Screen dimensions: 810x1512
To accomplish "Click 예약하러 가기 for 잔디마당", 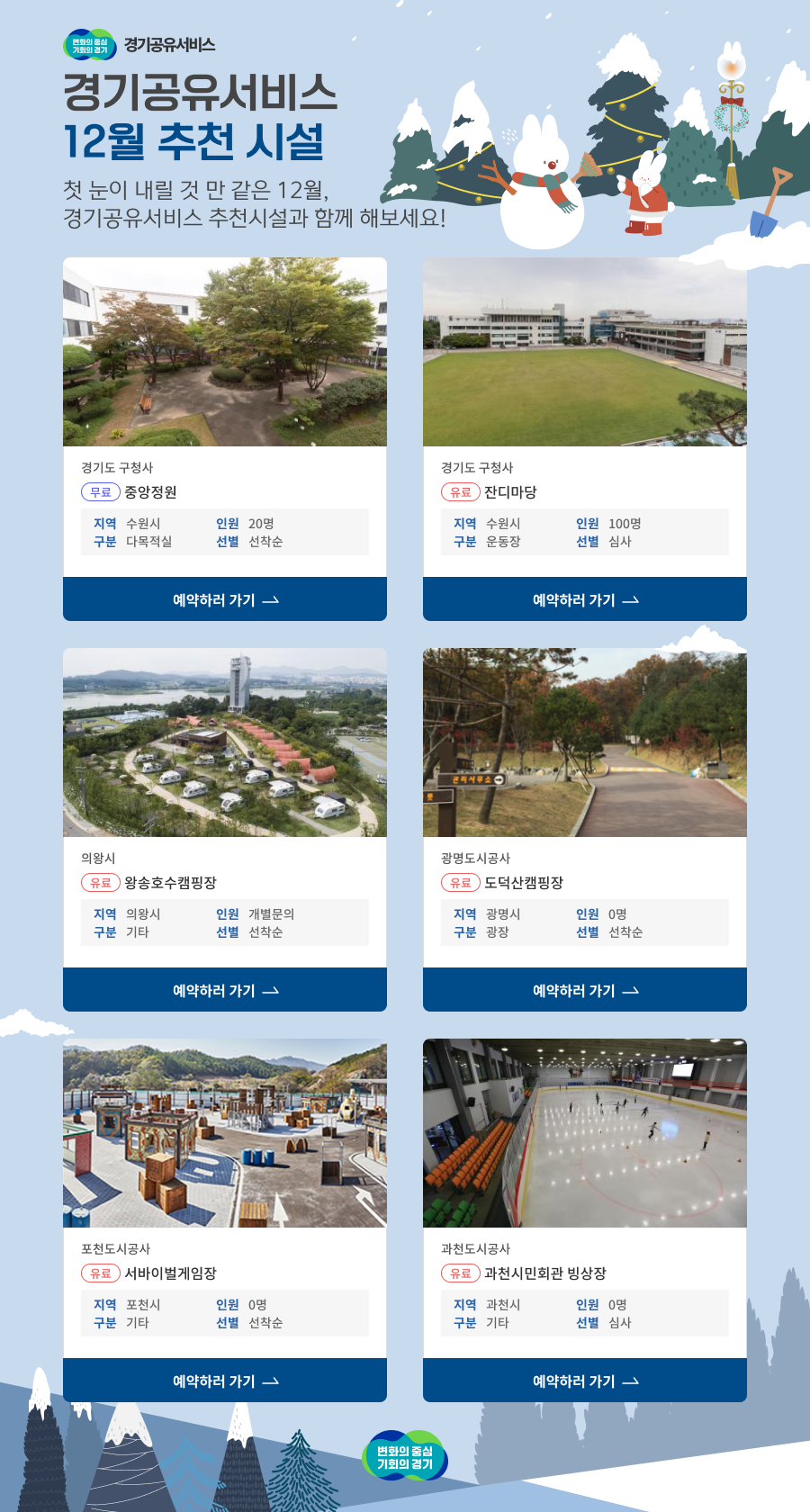I will pyautogui.click(x=585, y=598).
